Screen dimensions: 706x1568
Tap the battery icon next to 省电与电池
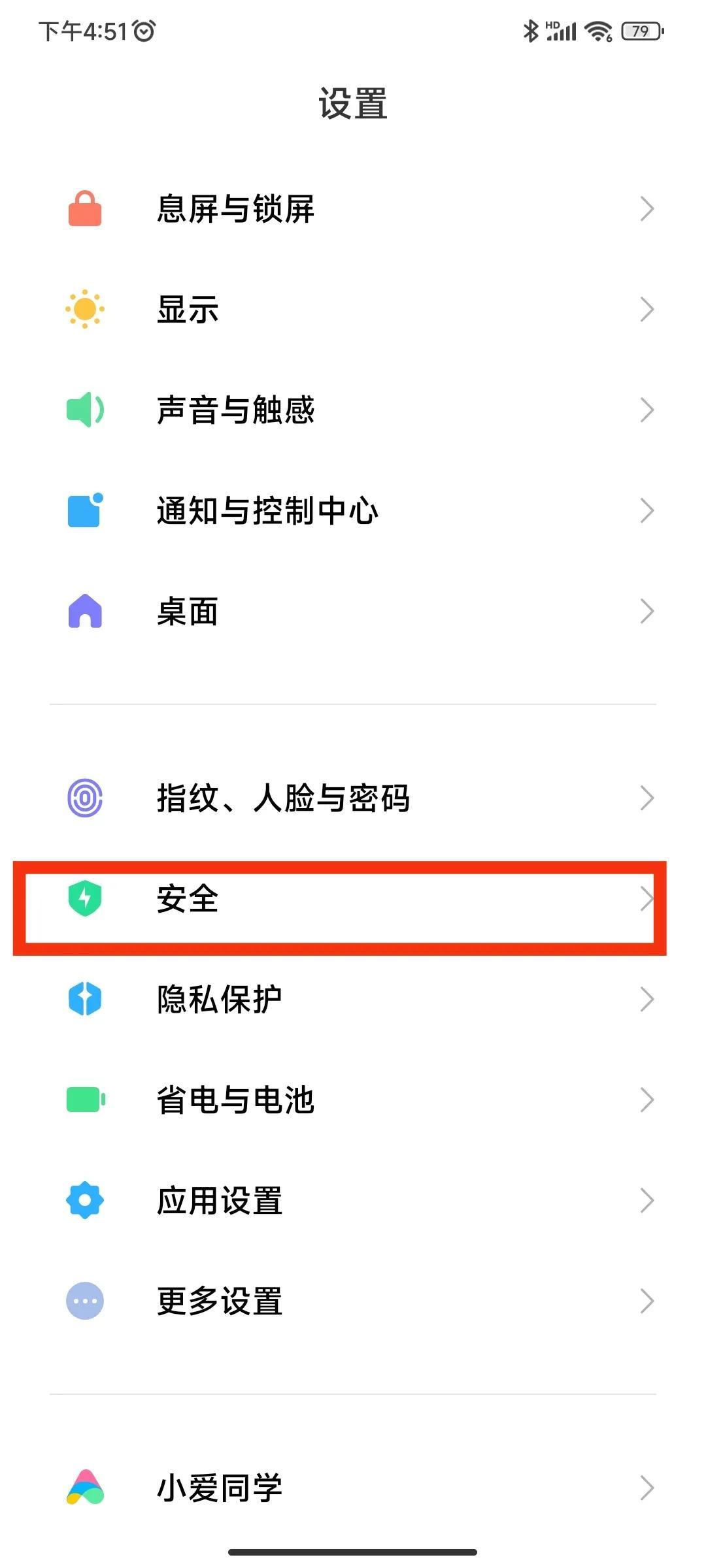pyautogui.click(x=84, y=1100)
